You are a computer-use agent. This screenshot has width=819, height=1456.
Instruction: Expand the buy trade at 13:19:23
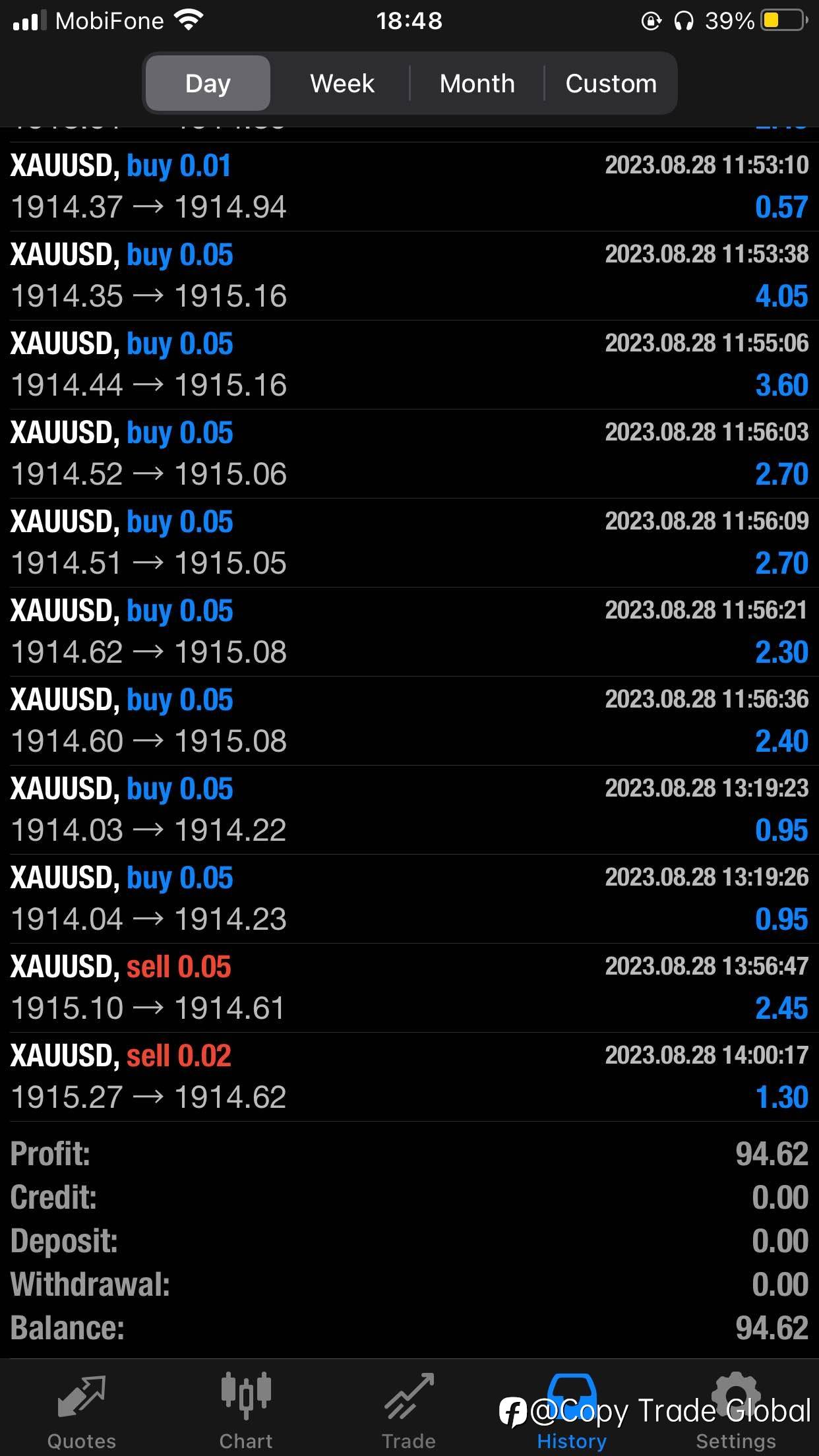point(409,810)
